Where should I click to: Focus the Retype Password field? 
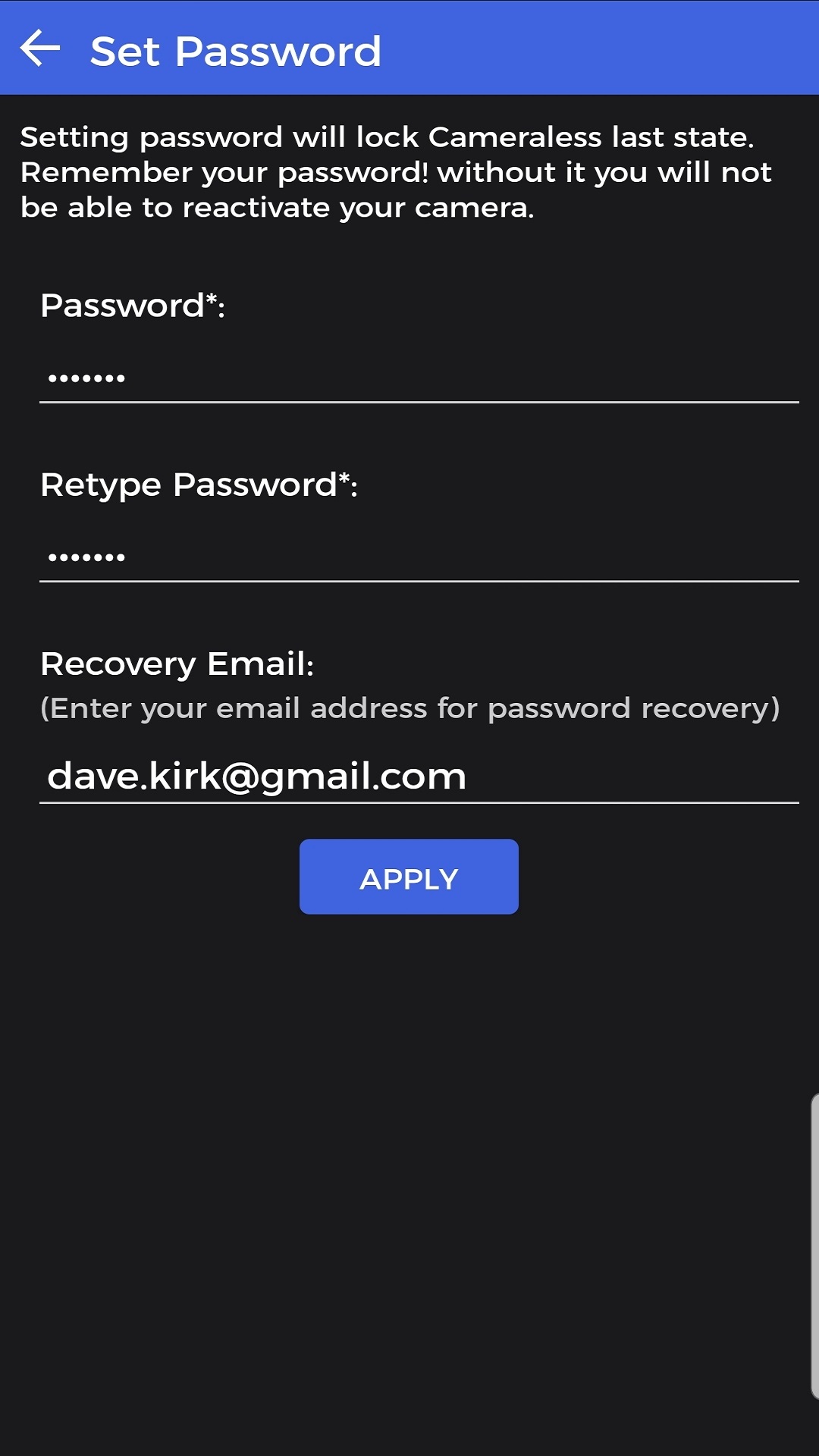click(419, 556)
